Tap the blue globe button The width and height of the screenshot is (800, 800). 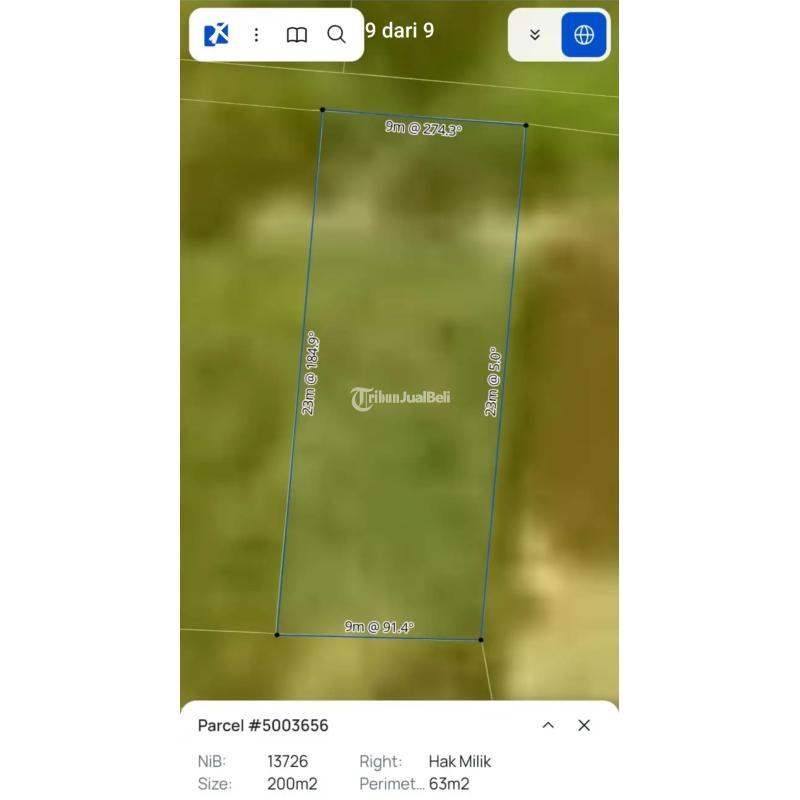click(584, 35)
